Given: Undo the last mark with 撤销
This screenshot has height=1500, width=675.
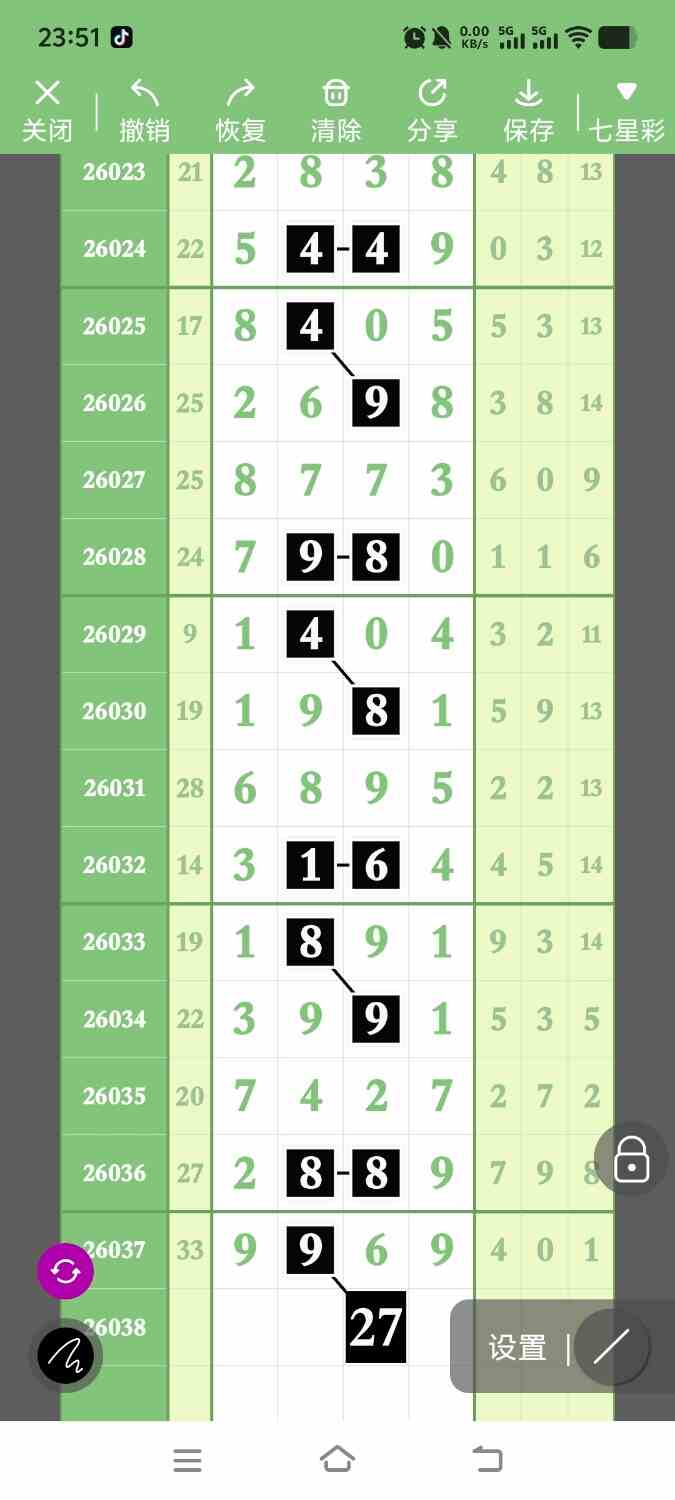Looking at the screenshot, I should 144,110.
